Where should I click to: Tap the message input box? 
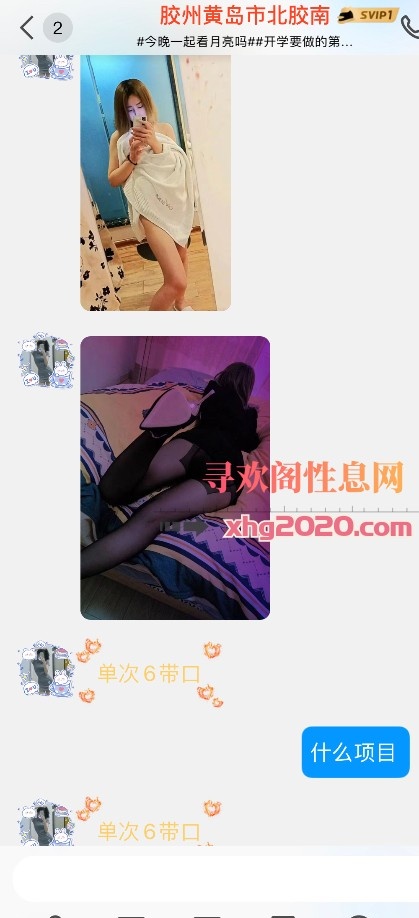point(215,879)
